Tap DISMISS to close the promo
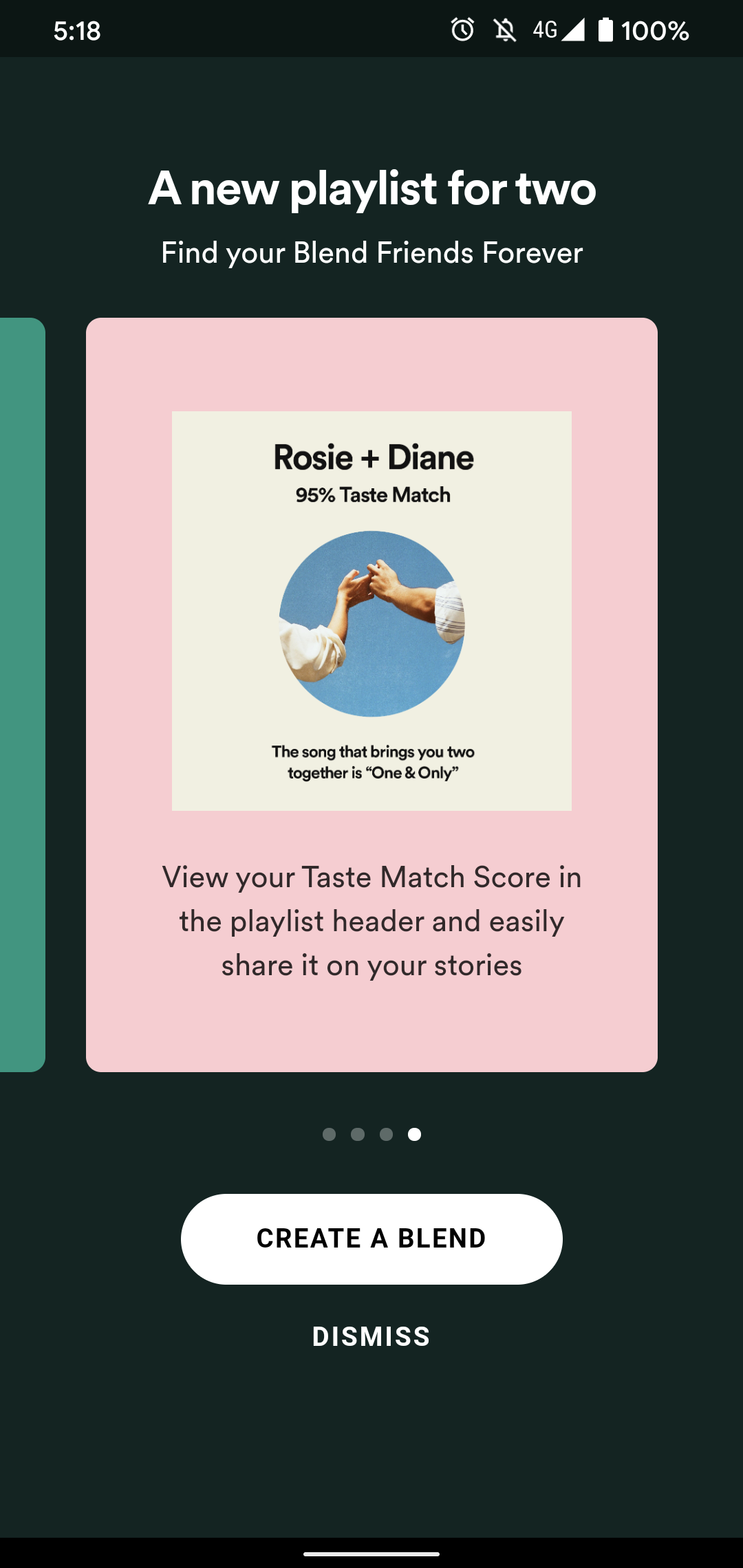Screen dimensions: 743x1568 371,1337
